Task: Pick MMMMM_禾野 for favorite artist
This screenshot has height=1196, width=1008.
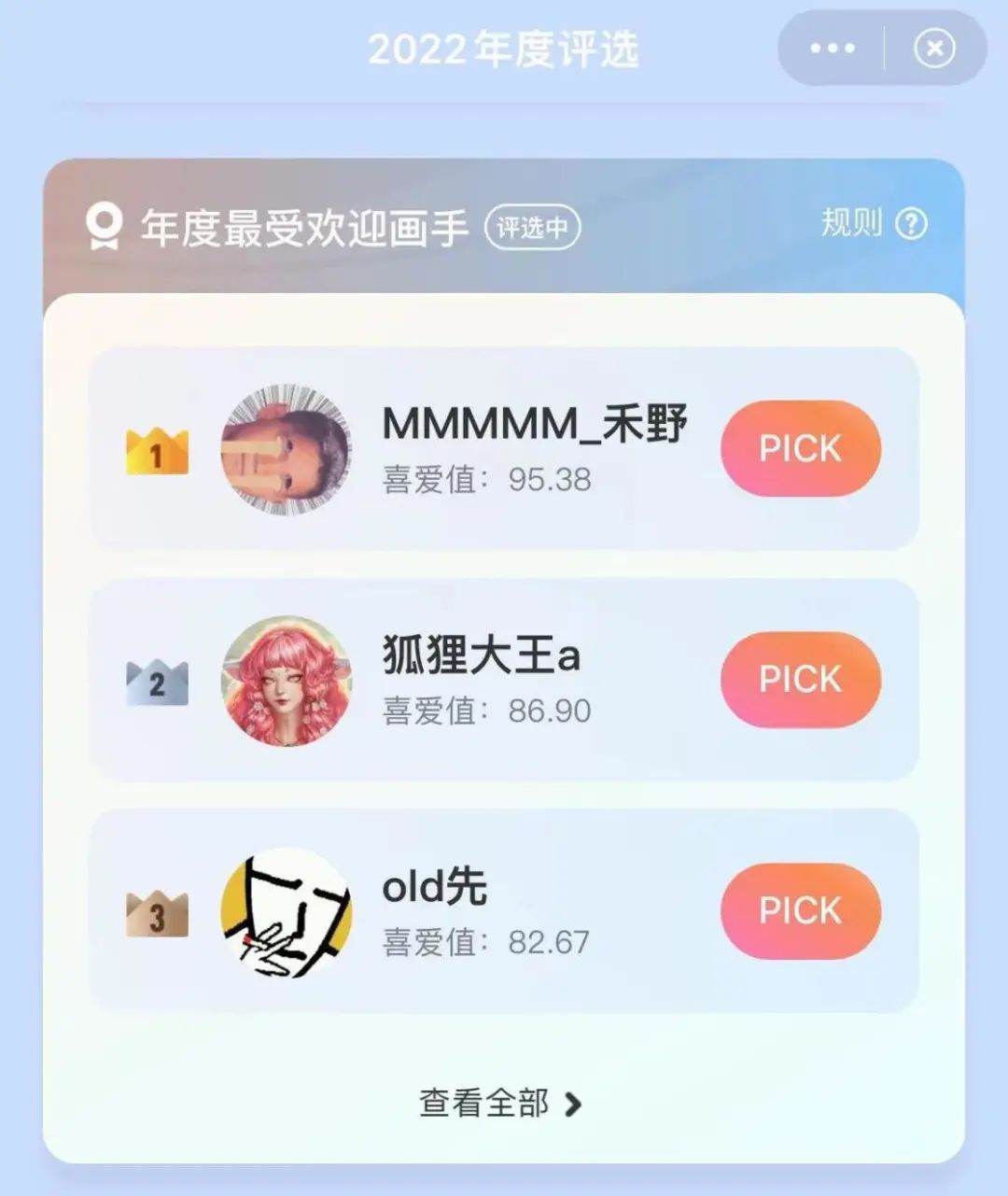Action: [800, 448]
